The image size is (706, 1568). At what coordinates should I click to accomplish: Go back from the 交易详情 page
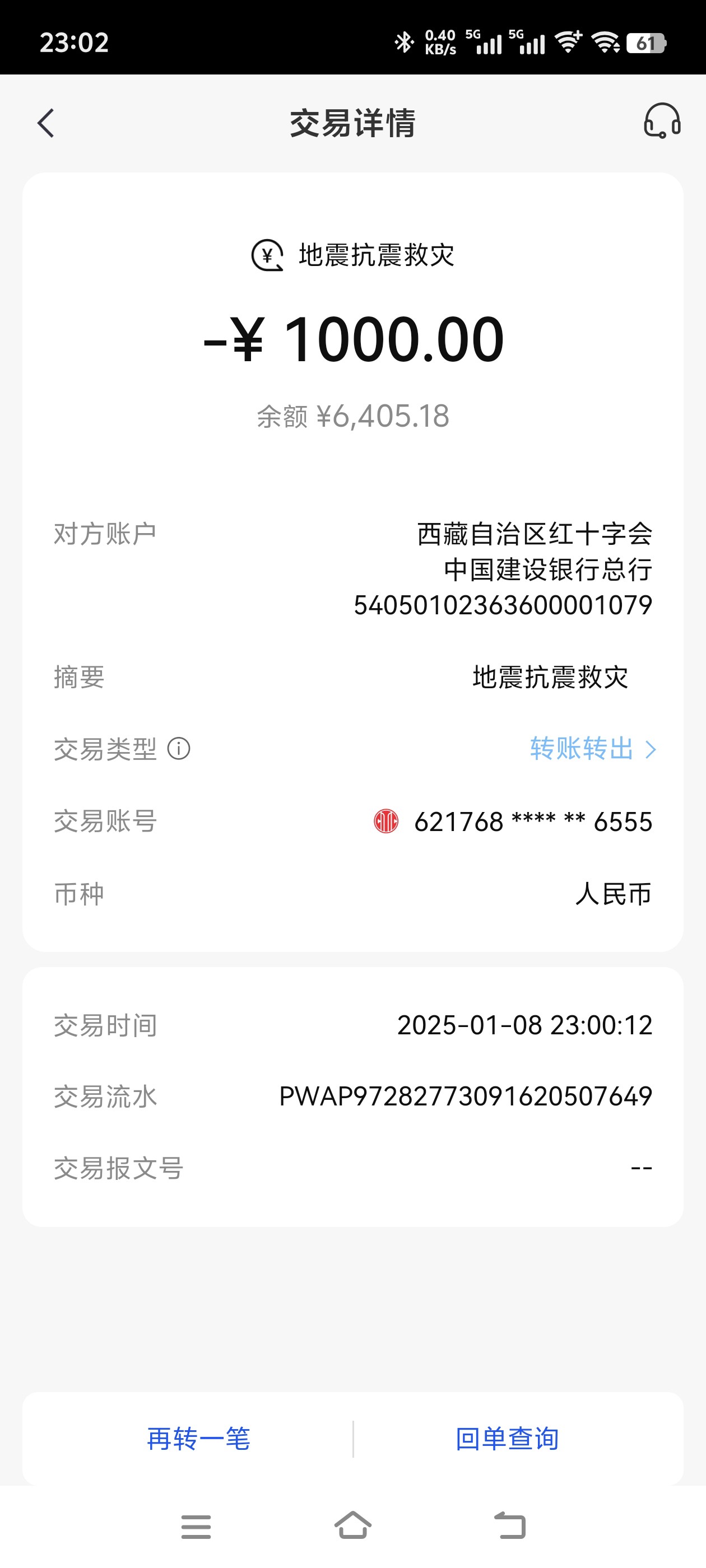(47, 123)
